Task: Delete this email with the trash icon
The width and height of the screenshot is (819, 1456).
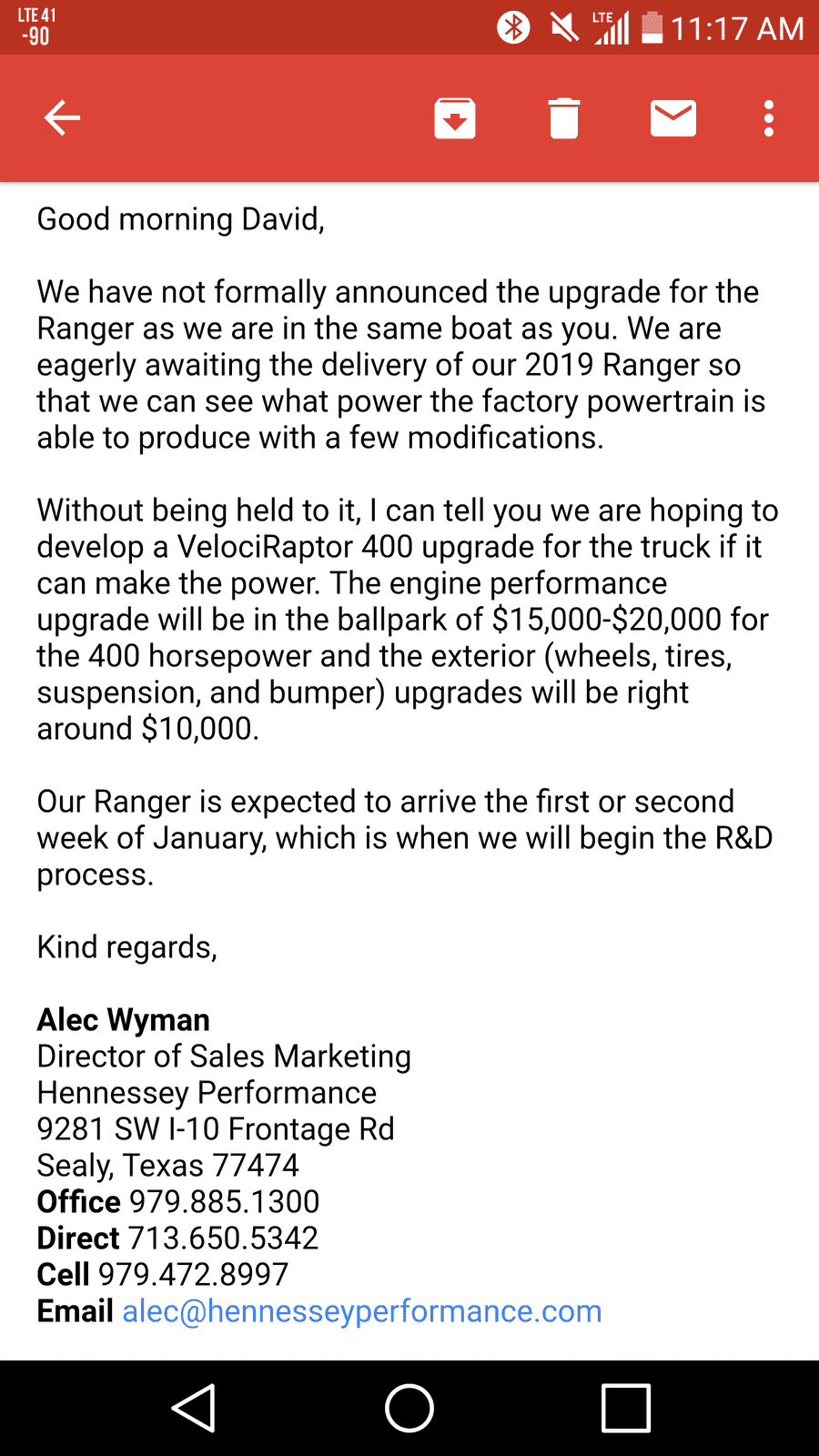Action: click(564, 118)
